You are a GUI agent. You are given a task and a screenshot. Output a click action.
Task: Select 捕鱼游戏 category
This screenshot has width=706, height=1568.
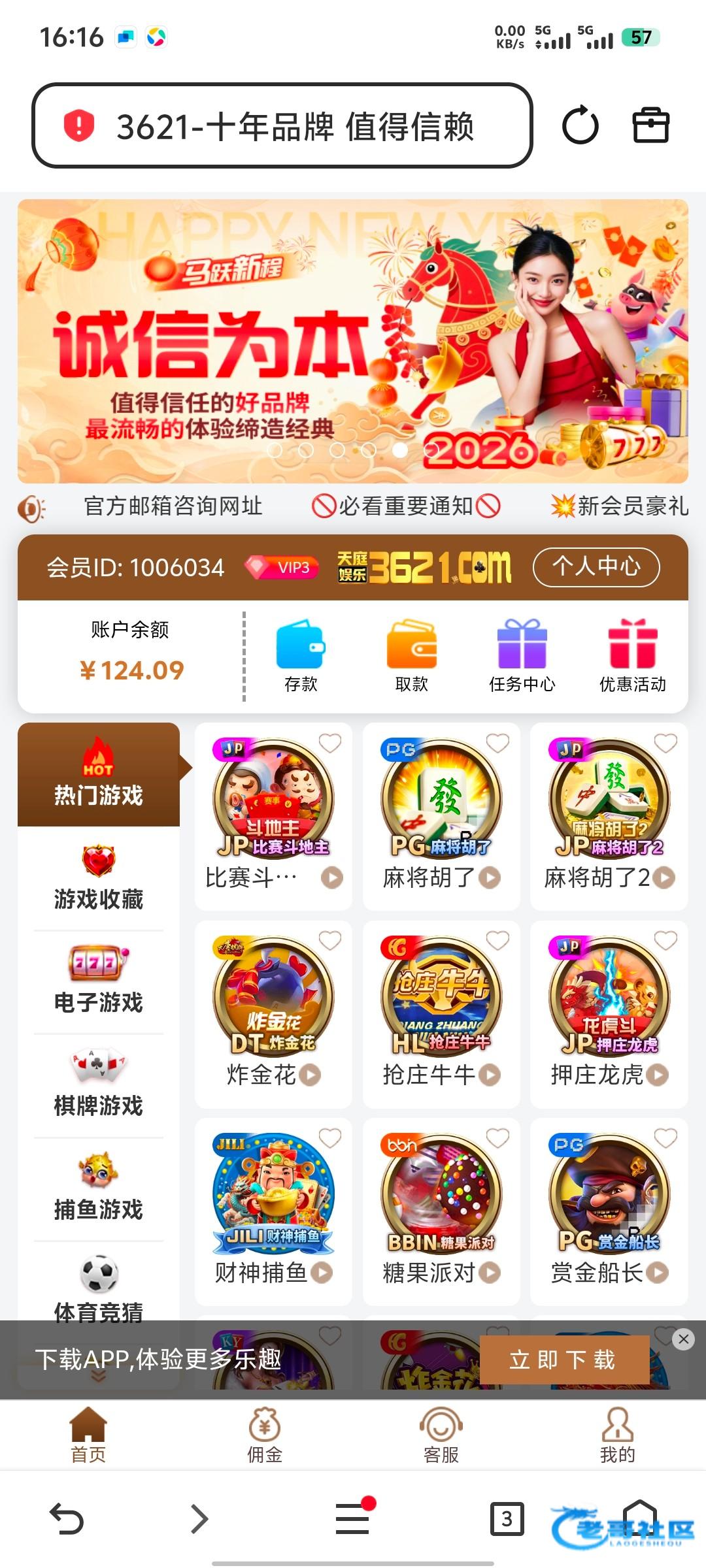tap(99, 1188)
